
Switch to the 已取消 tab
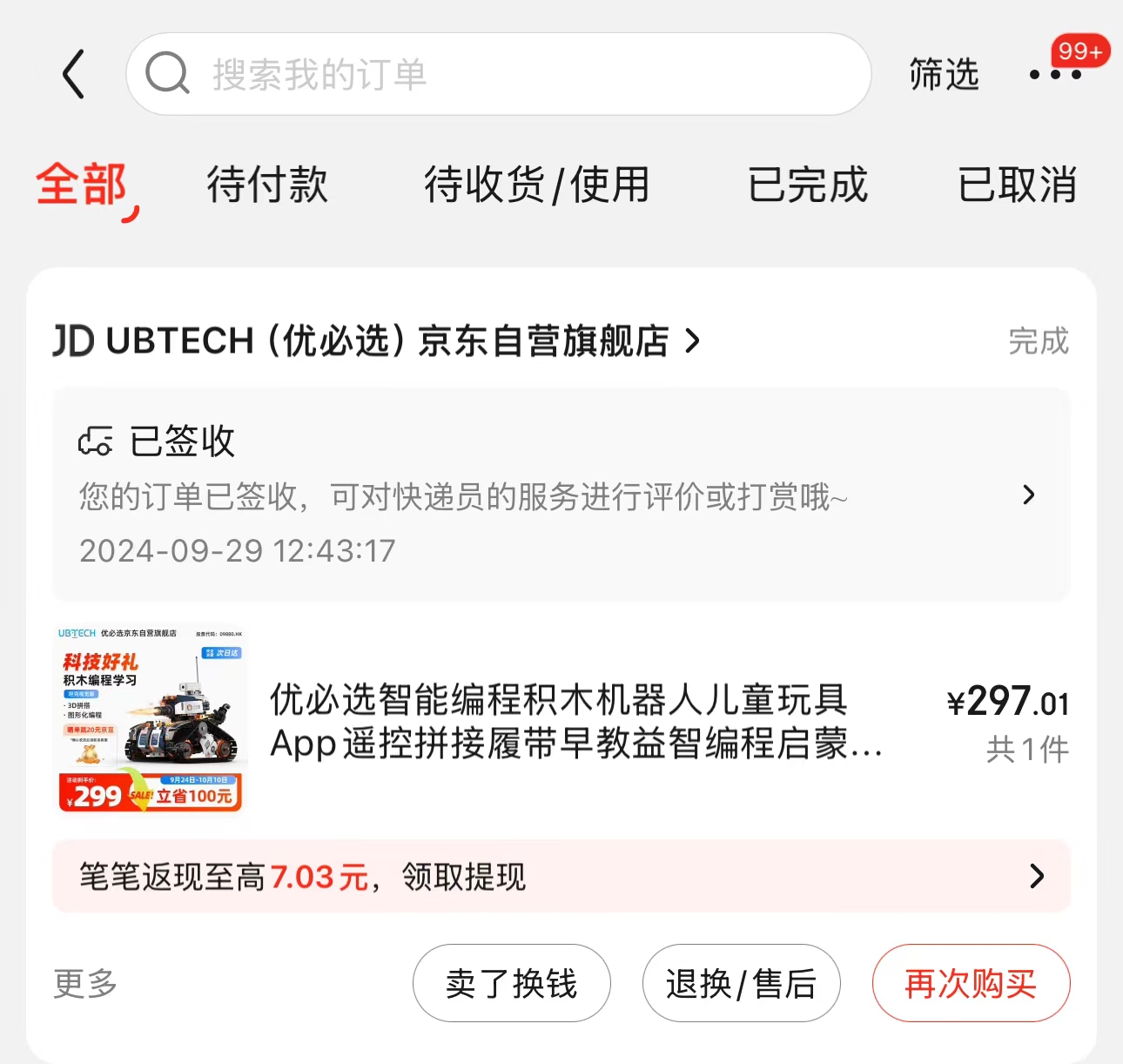pos(1017,185)
